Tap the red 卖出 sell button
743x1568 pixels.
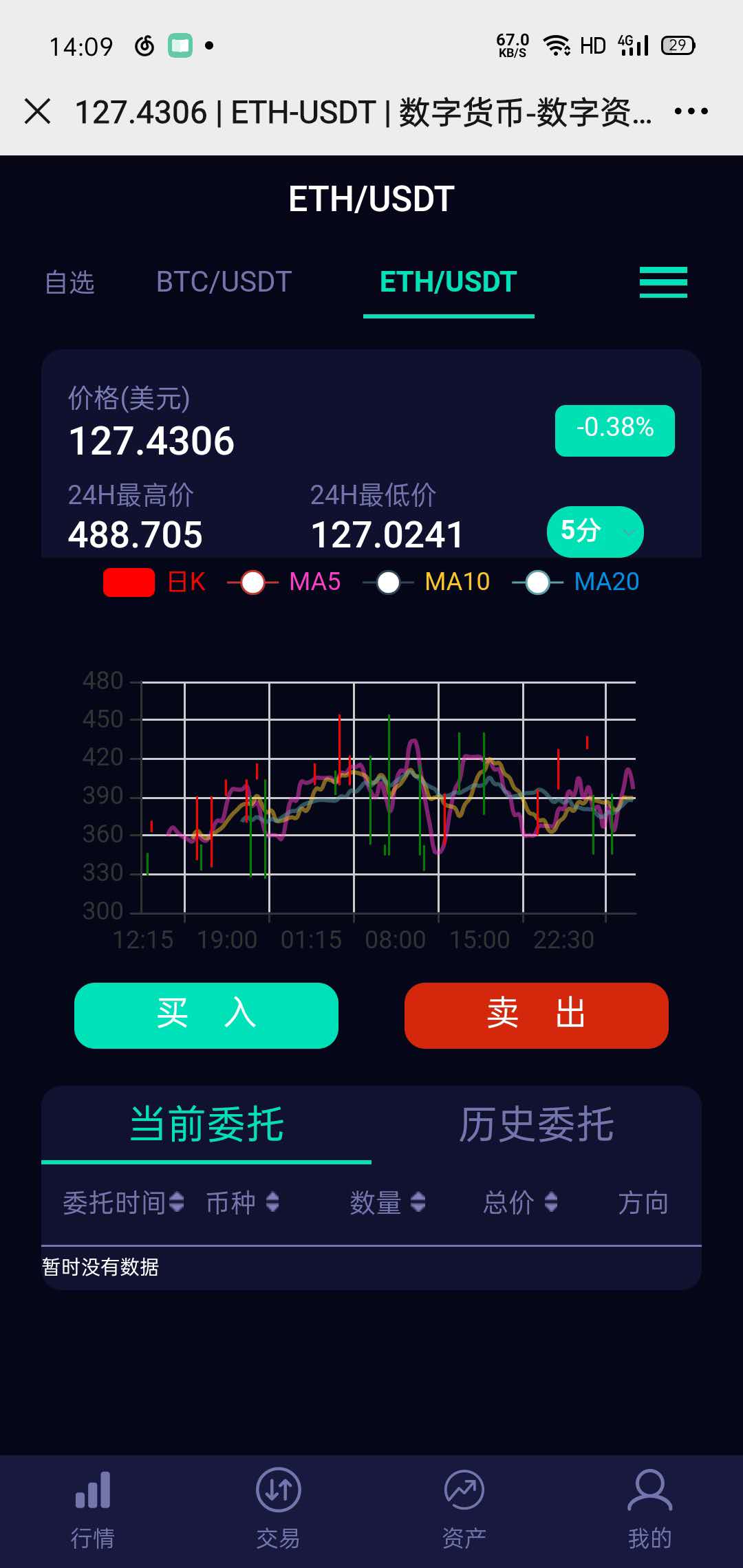point(537,1015)
